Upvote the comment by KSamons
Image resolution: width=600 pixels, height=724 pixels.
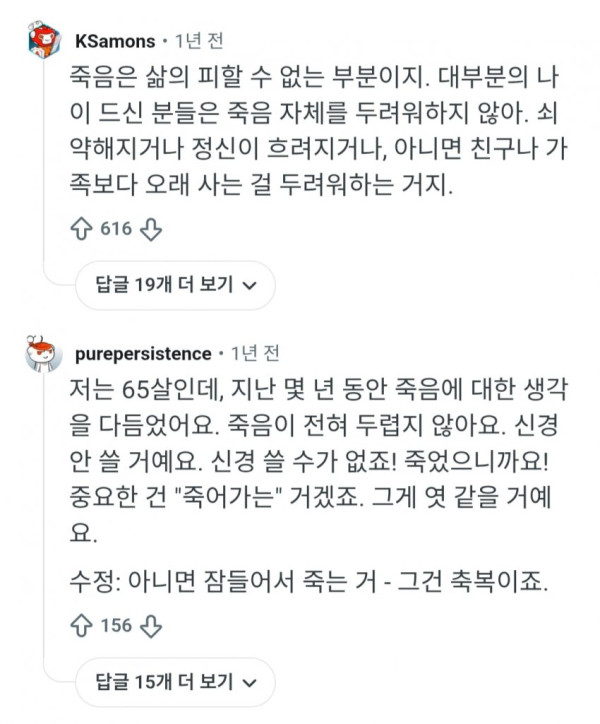(x=81, y=229)
